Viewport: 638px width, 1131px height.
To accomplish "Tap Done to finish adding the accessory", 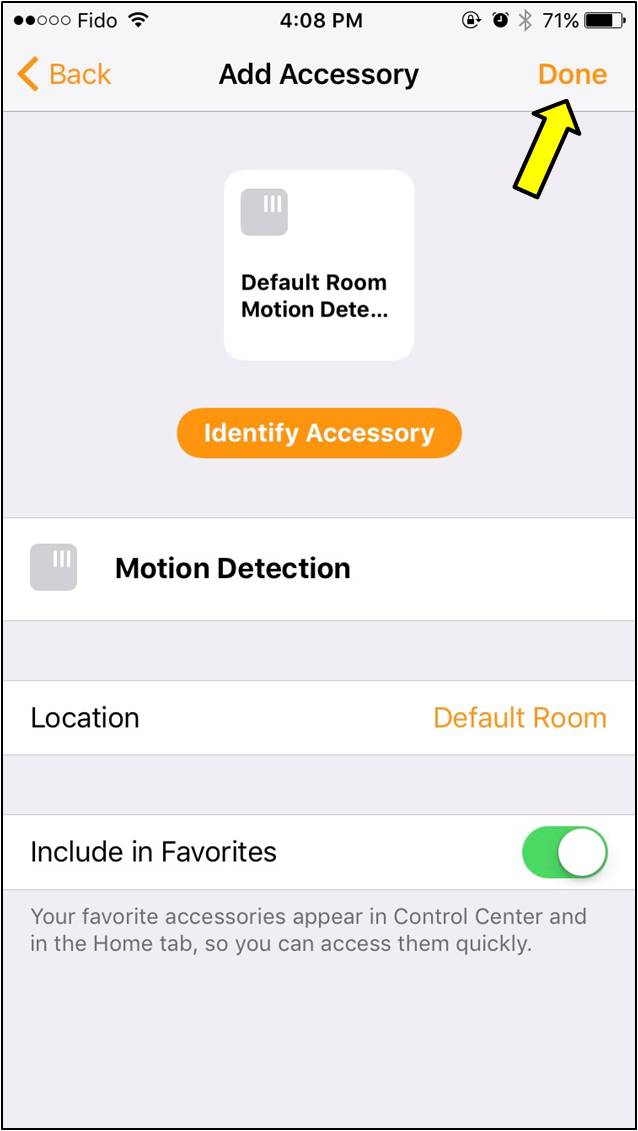I will coord(572,74).
